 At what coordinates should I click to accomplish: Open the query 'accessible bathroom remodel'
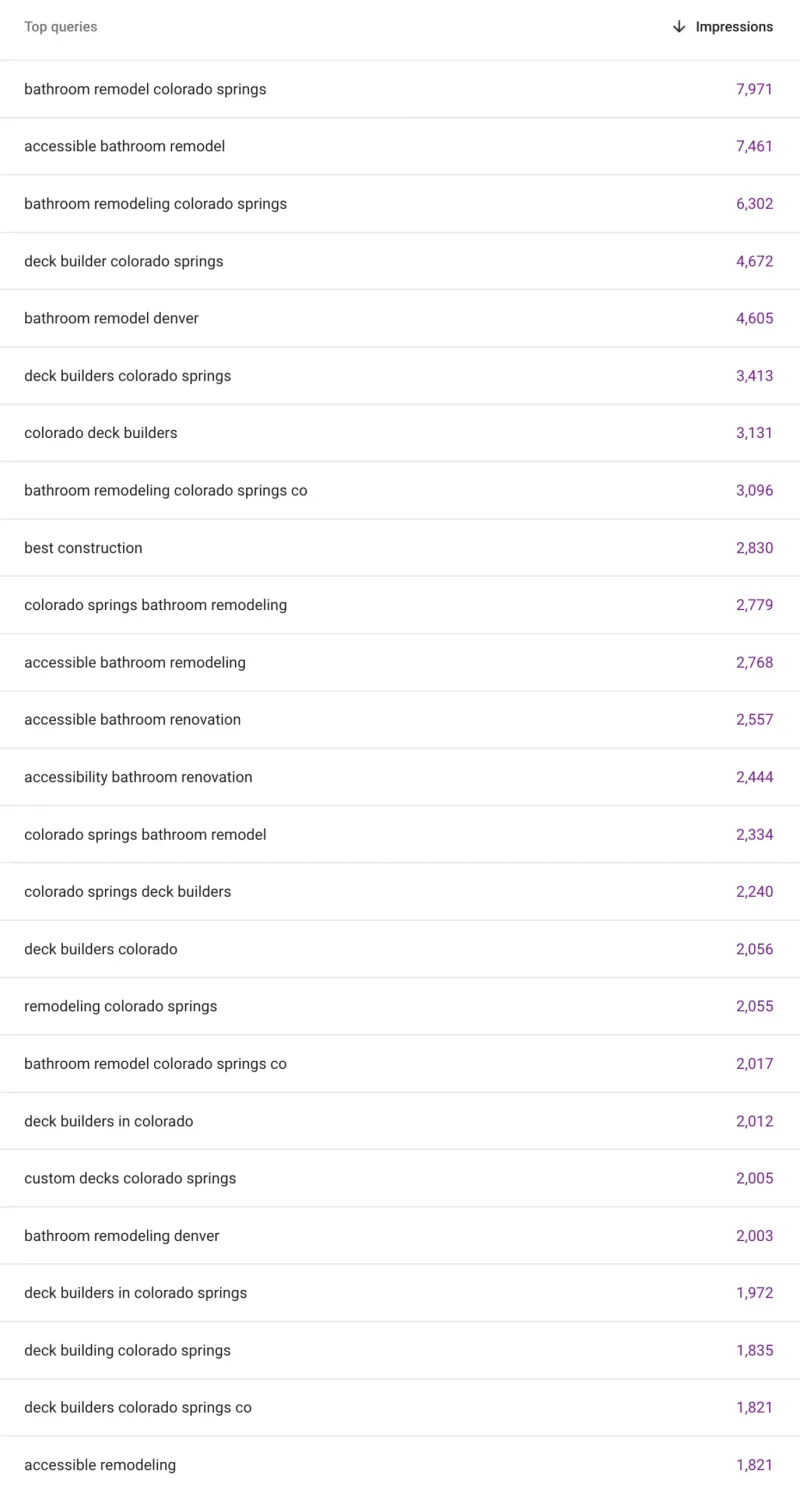pyautogui.click(x=123, y=146)
